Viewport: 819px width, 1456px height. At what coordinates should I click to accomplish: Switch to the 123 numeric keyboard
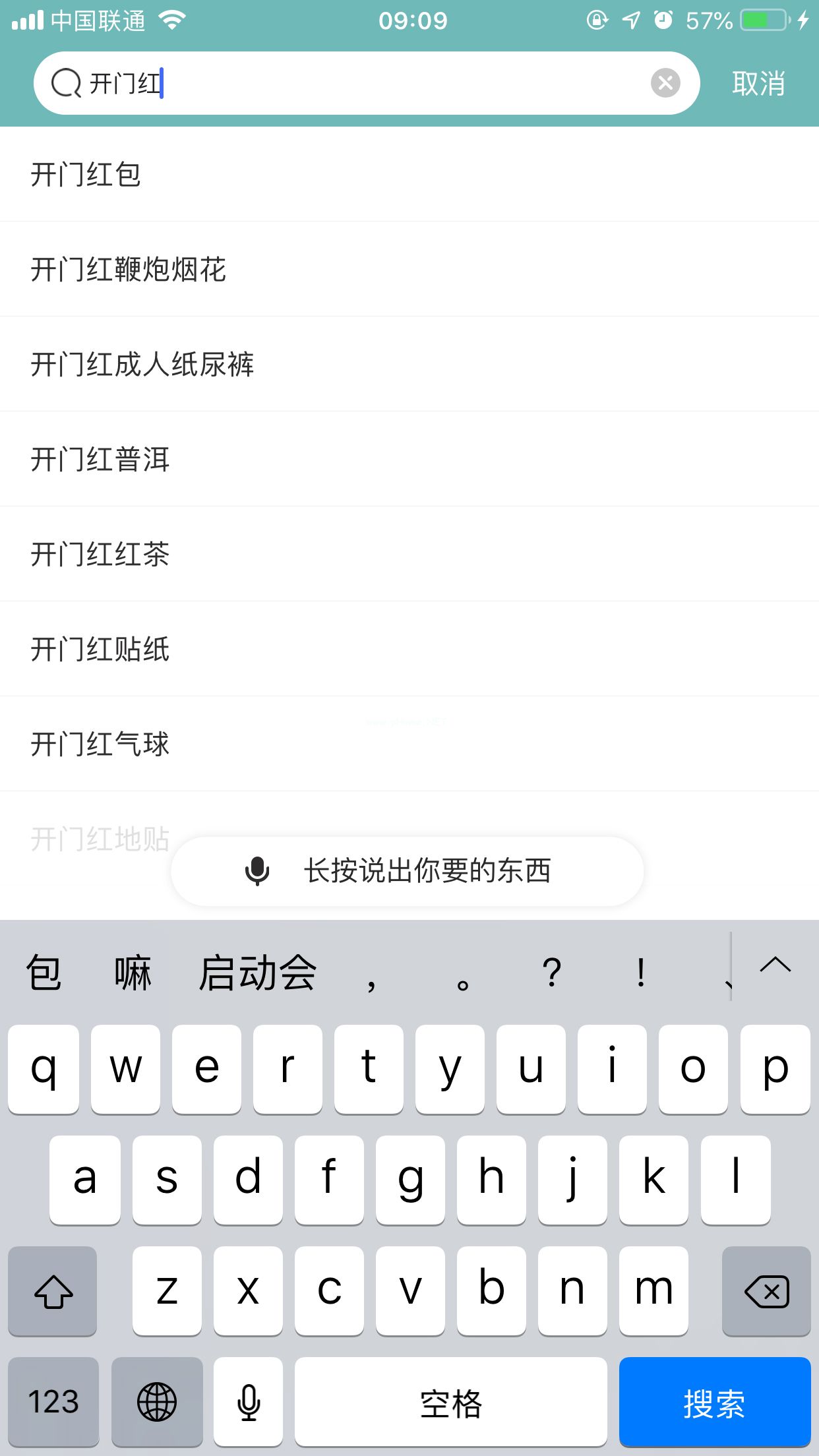[53, 1401]
